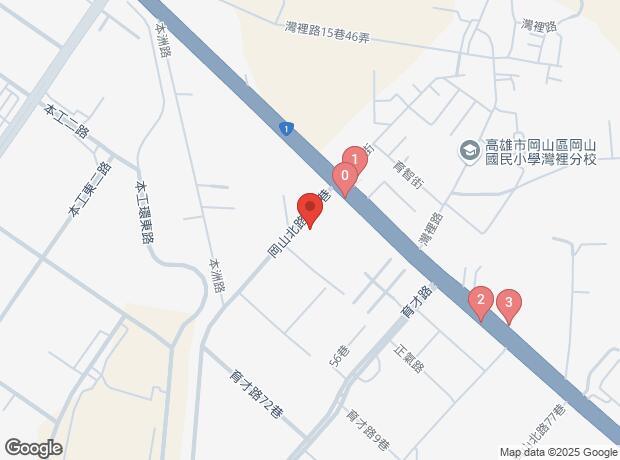Choose map marker numbered 3
The image size is (620, 460).
[x=508, y=303]
